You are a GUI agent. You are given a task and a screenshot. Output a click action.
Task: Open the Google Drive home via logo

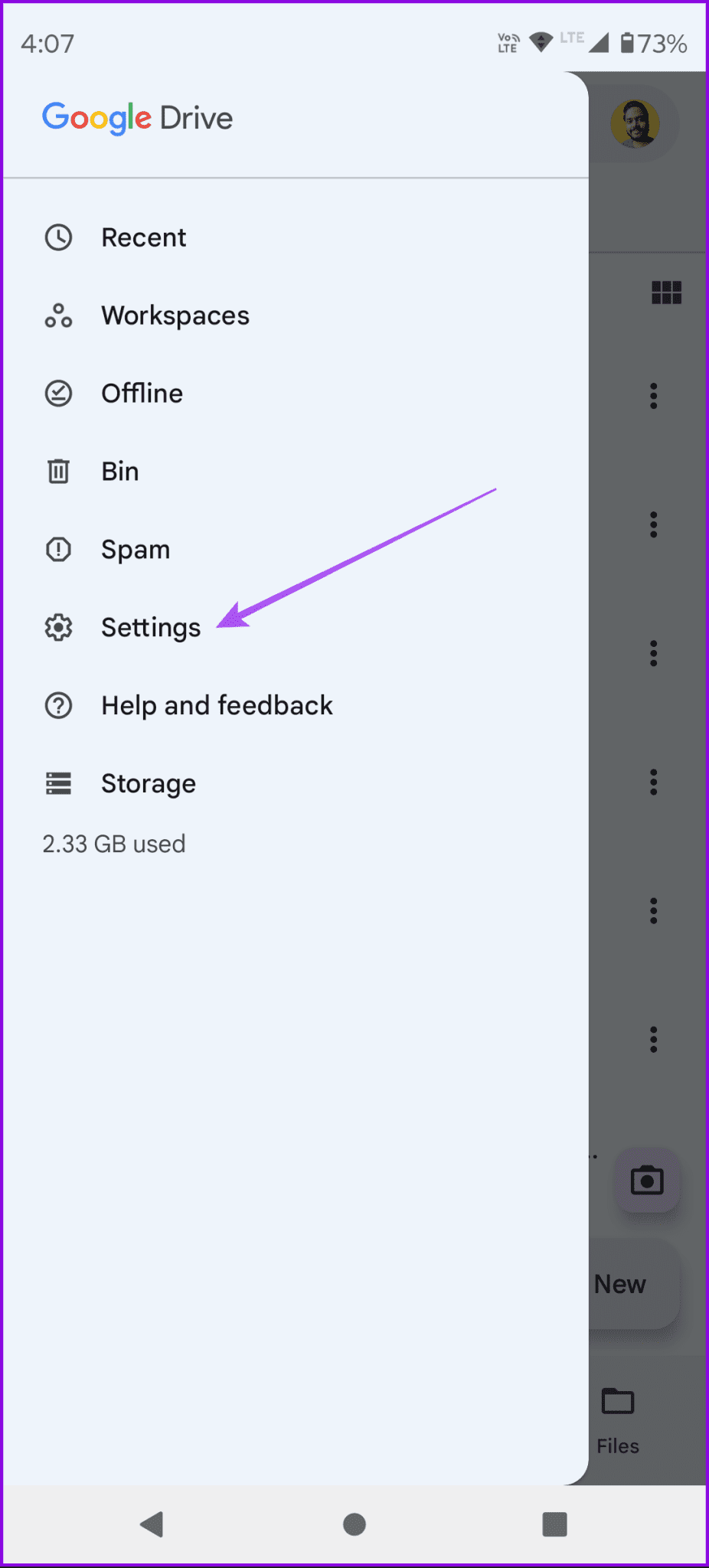pos(137,117)
